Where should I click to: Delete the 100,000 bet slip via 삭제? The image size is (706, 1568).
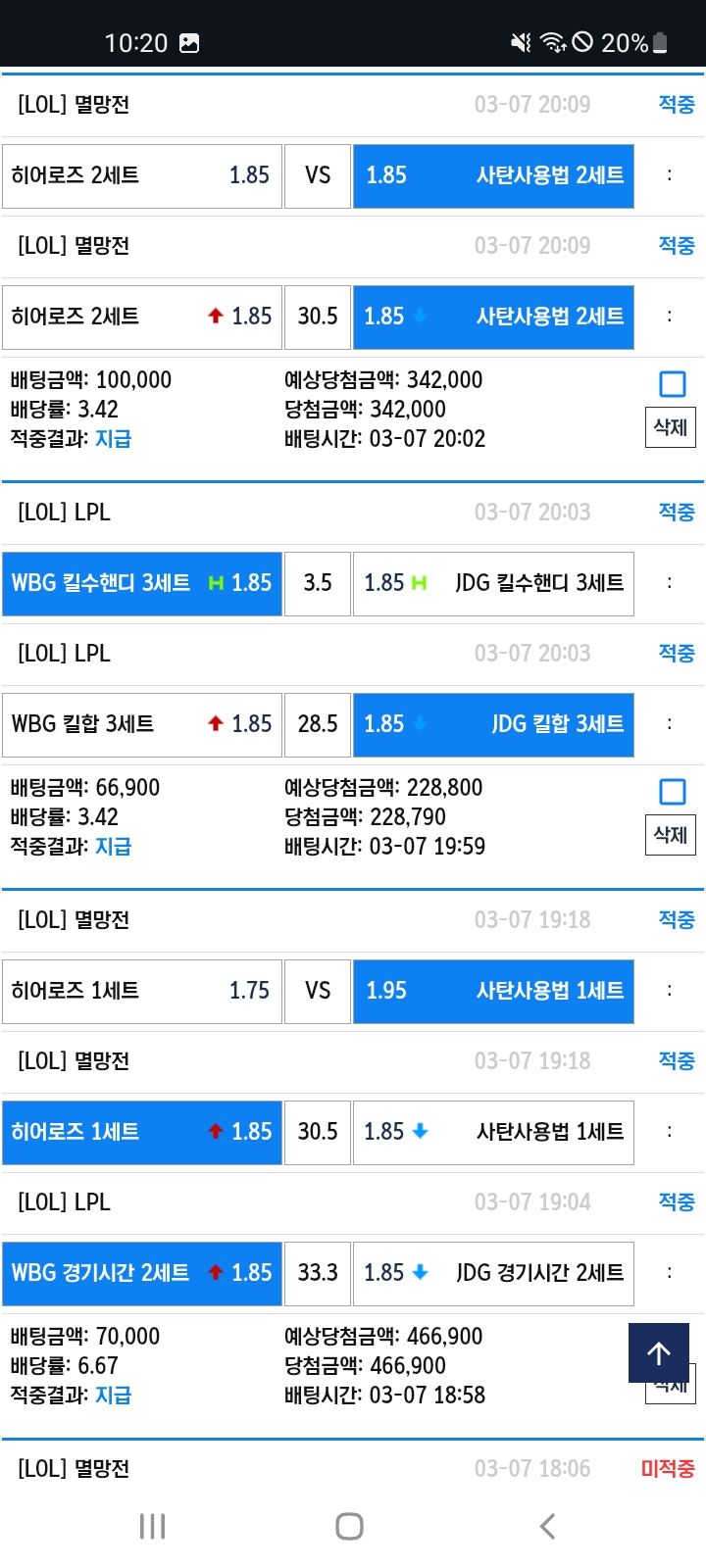click(671, 427)
